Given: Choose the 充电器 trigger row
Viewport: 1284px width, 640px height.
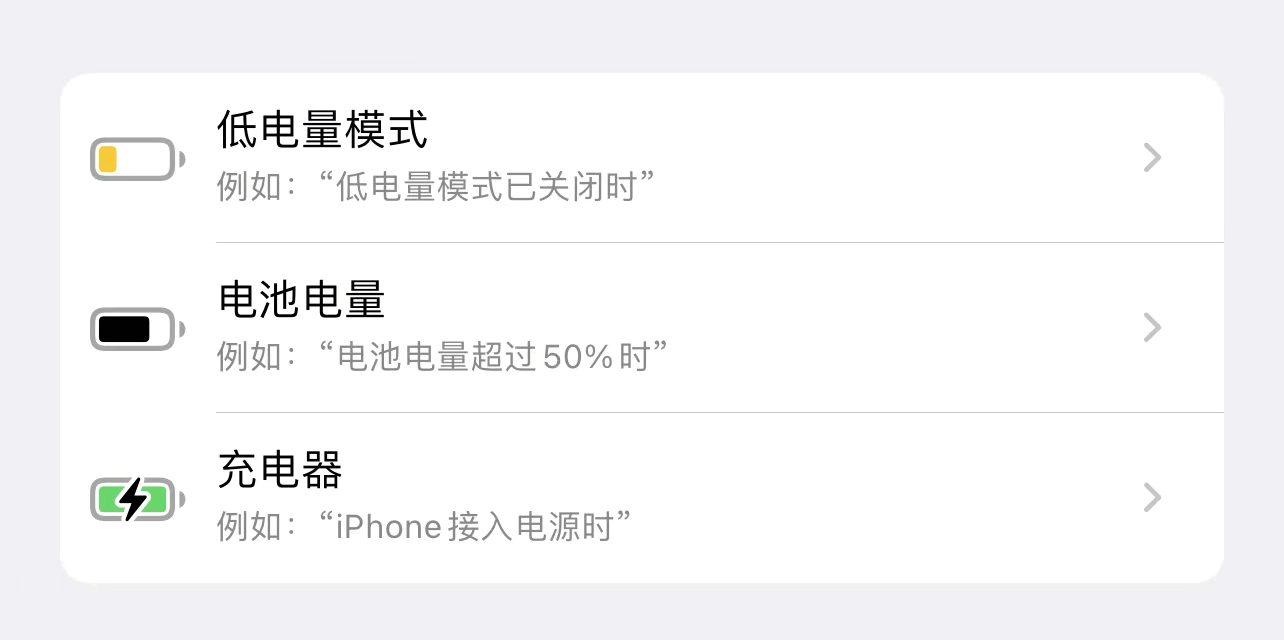Looking at the screenshot, I should pos(640,497).
